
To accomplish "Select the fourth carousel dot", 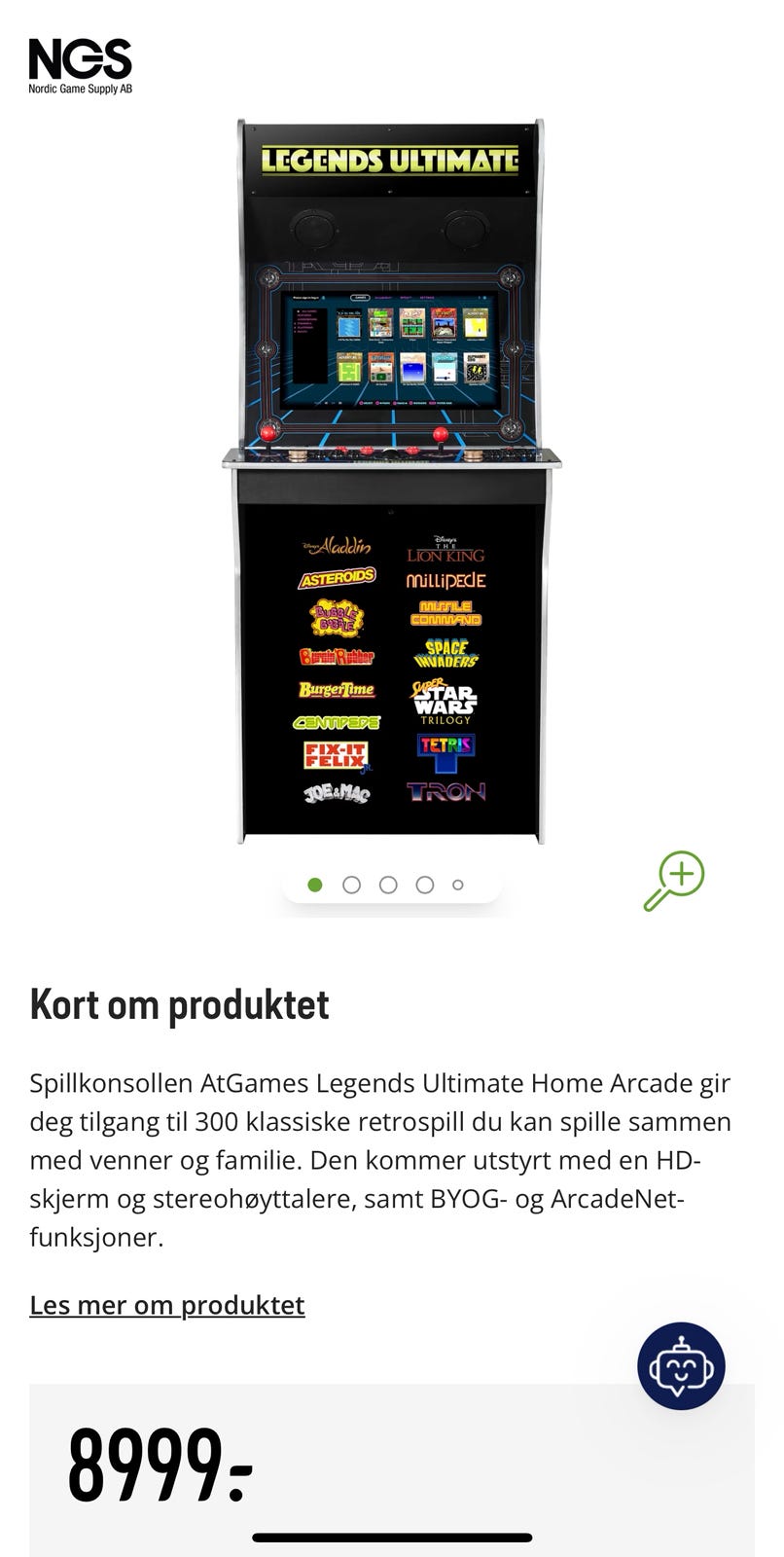I will 423,885.
